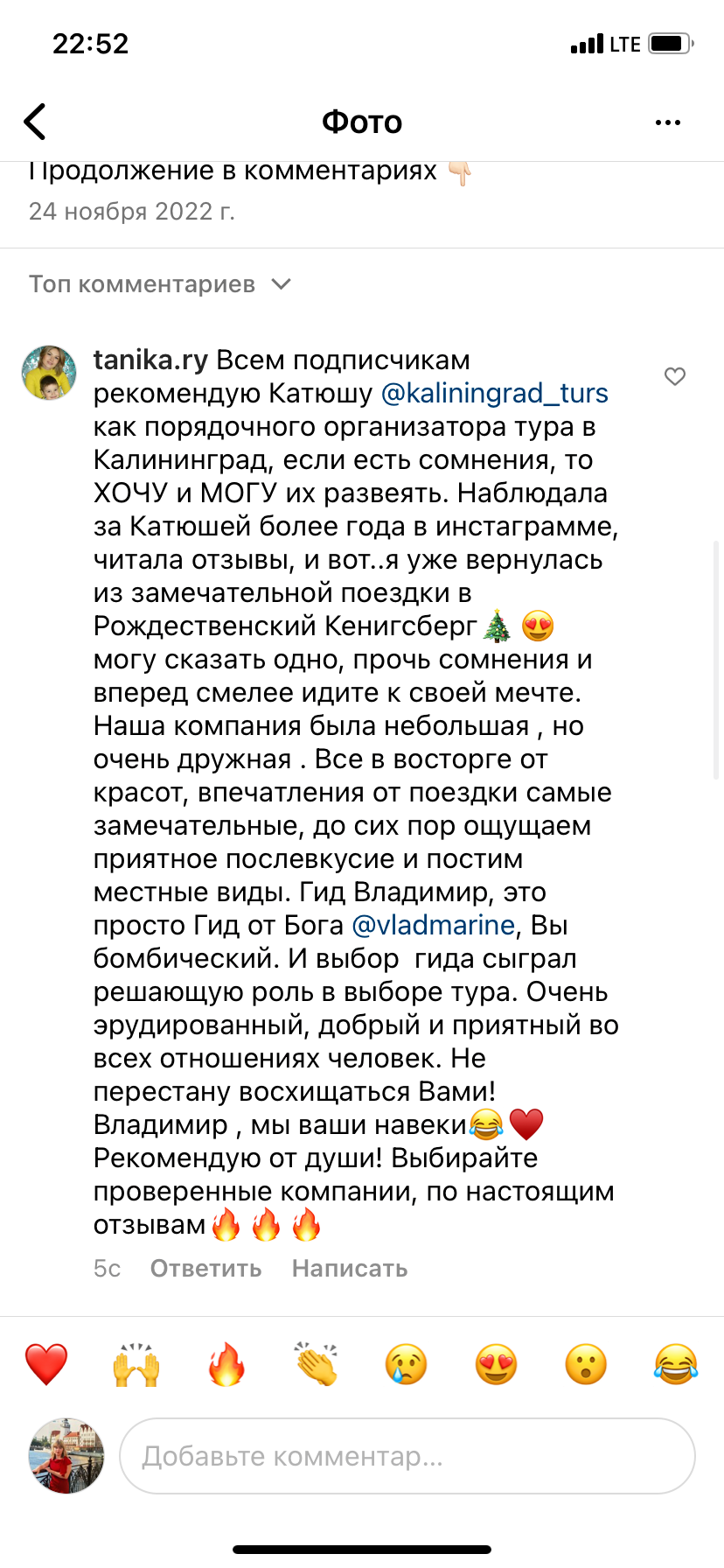724x1568 pixels.
Task: Insert the heart-eyes emoji in quick bar
Action: [497, 1364]
